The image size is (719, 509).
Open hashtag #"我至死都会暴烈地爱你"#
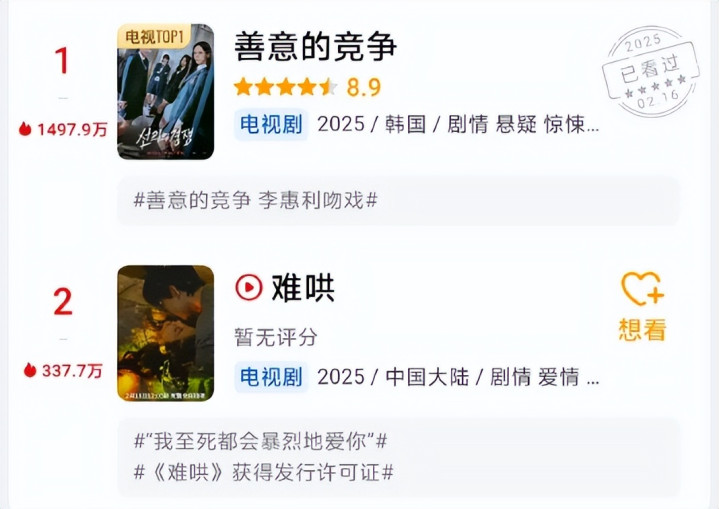click(260, 442)
